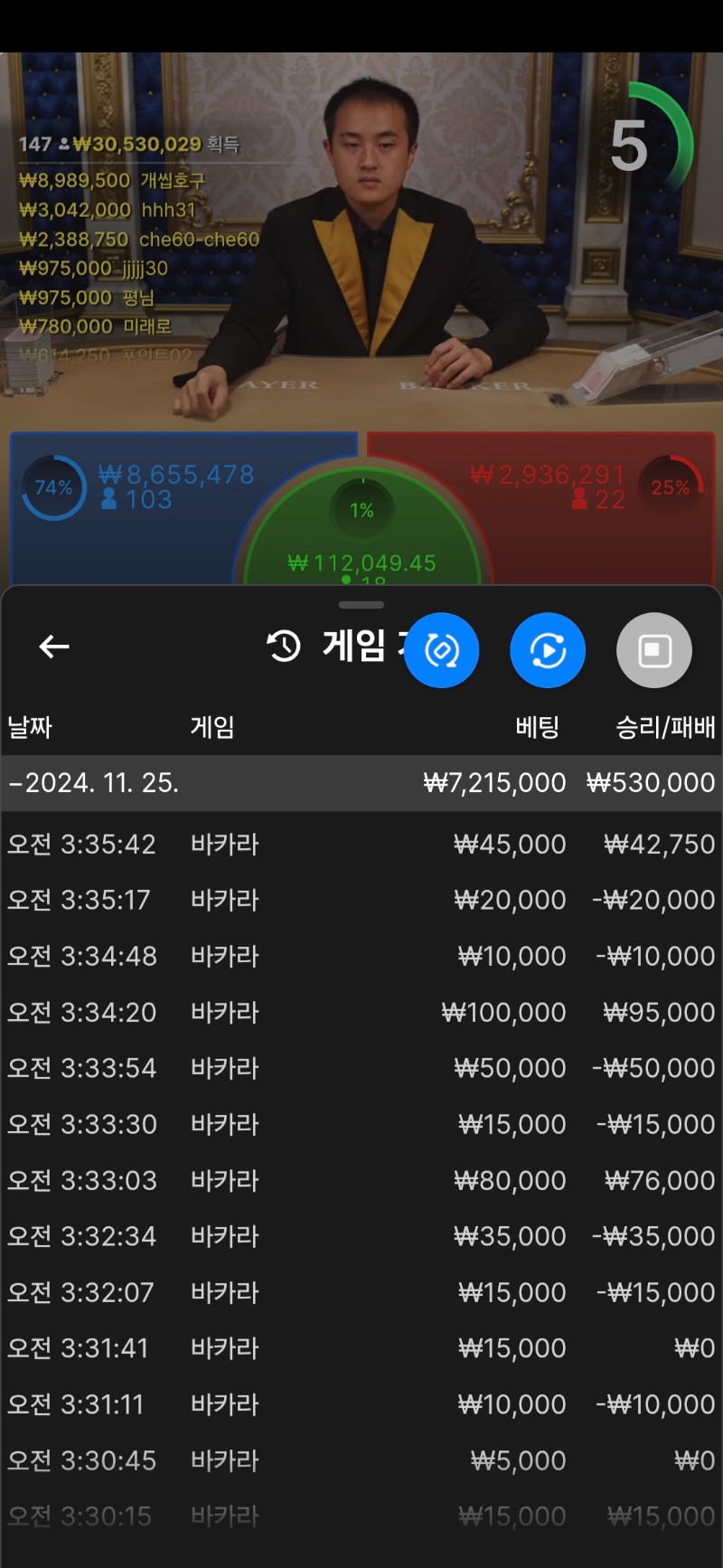Open the 오전 3:34:20 바카라 round details
723x1568 pixels.
coord(361,1013)
